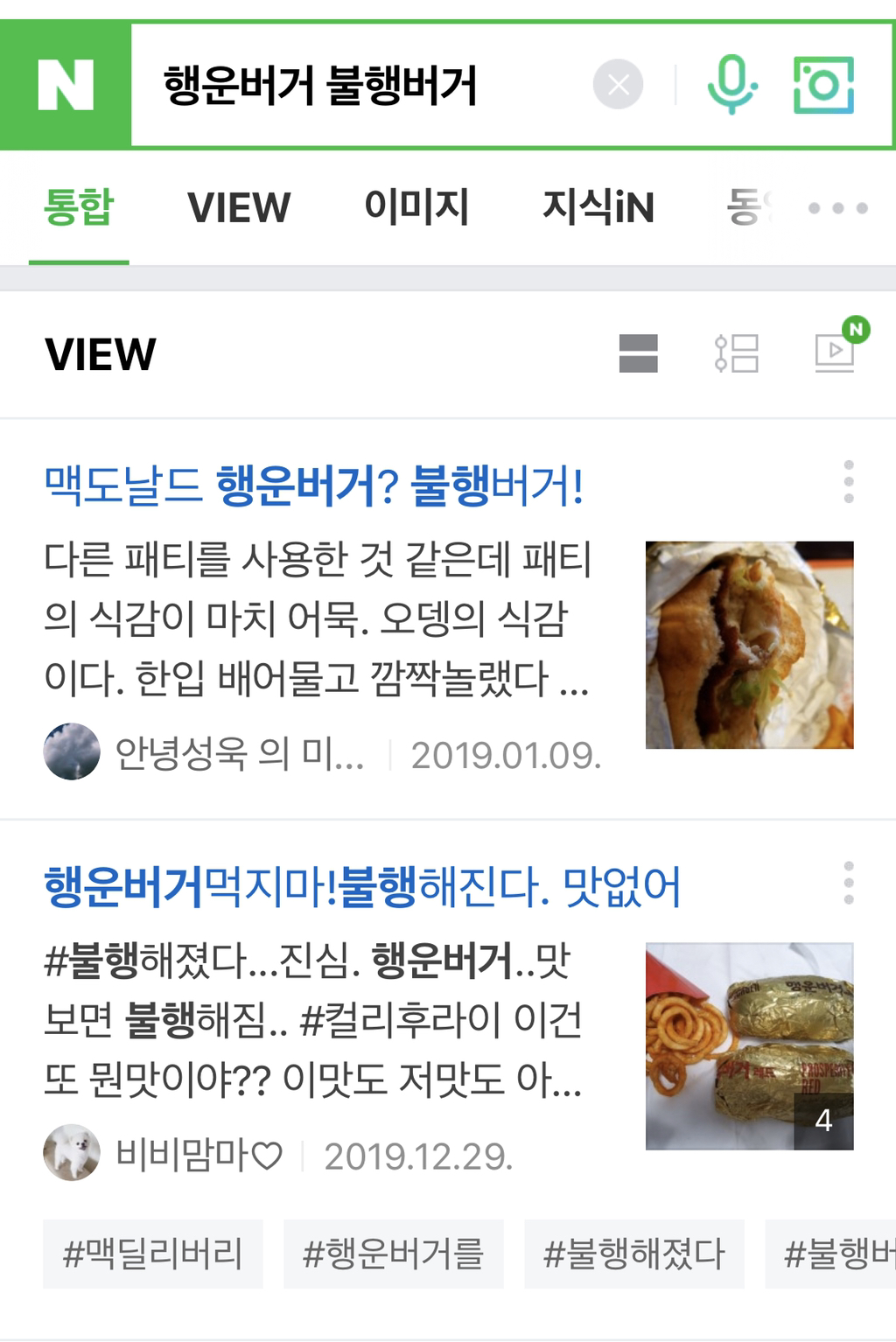Image resolution: width=896 pixels, height=1342 pixels.
Task: Open options menu for the 행운버거먹지마 post
Action: tap(847, 884)
